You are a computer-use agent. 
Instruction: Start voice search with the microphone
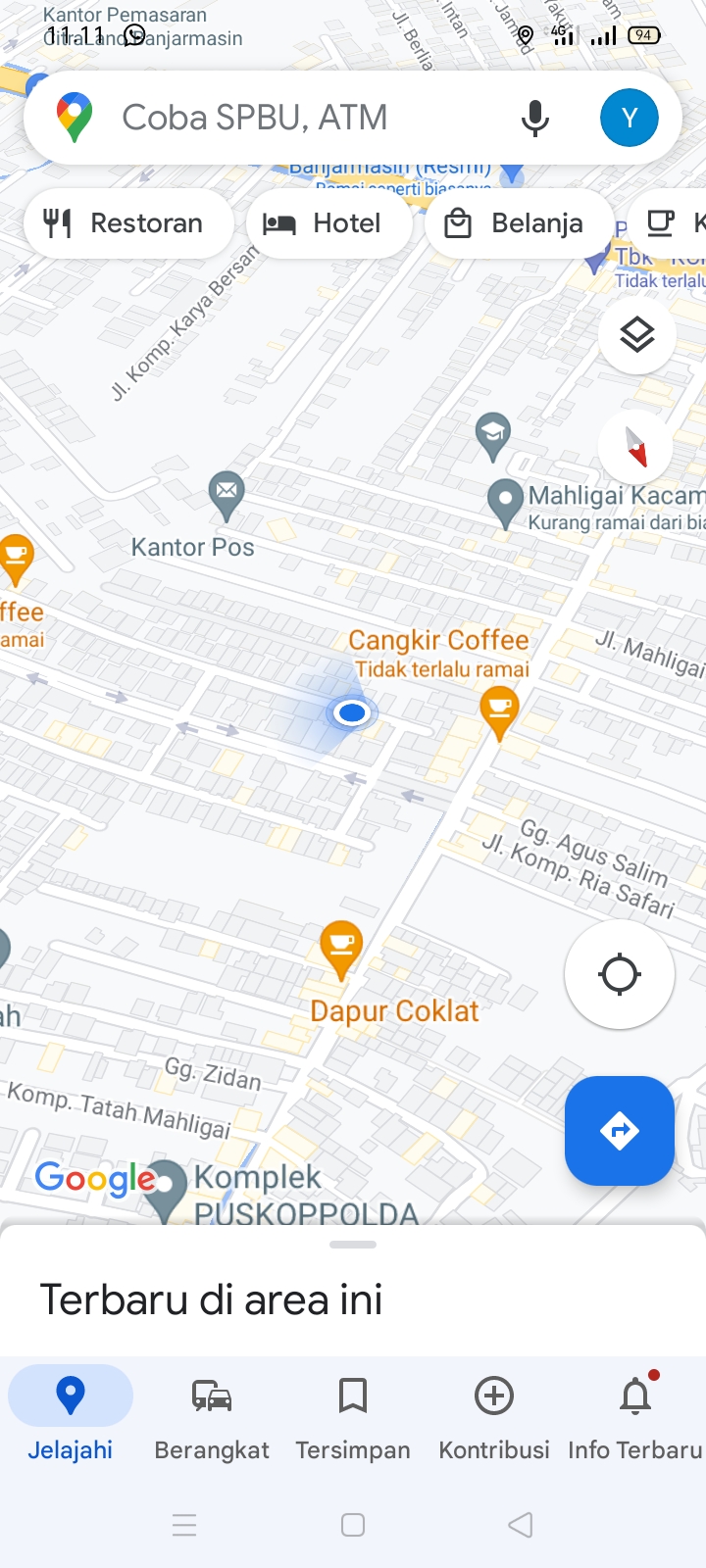tap(534, 118)
